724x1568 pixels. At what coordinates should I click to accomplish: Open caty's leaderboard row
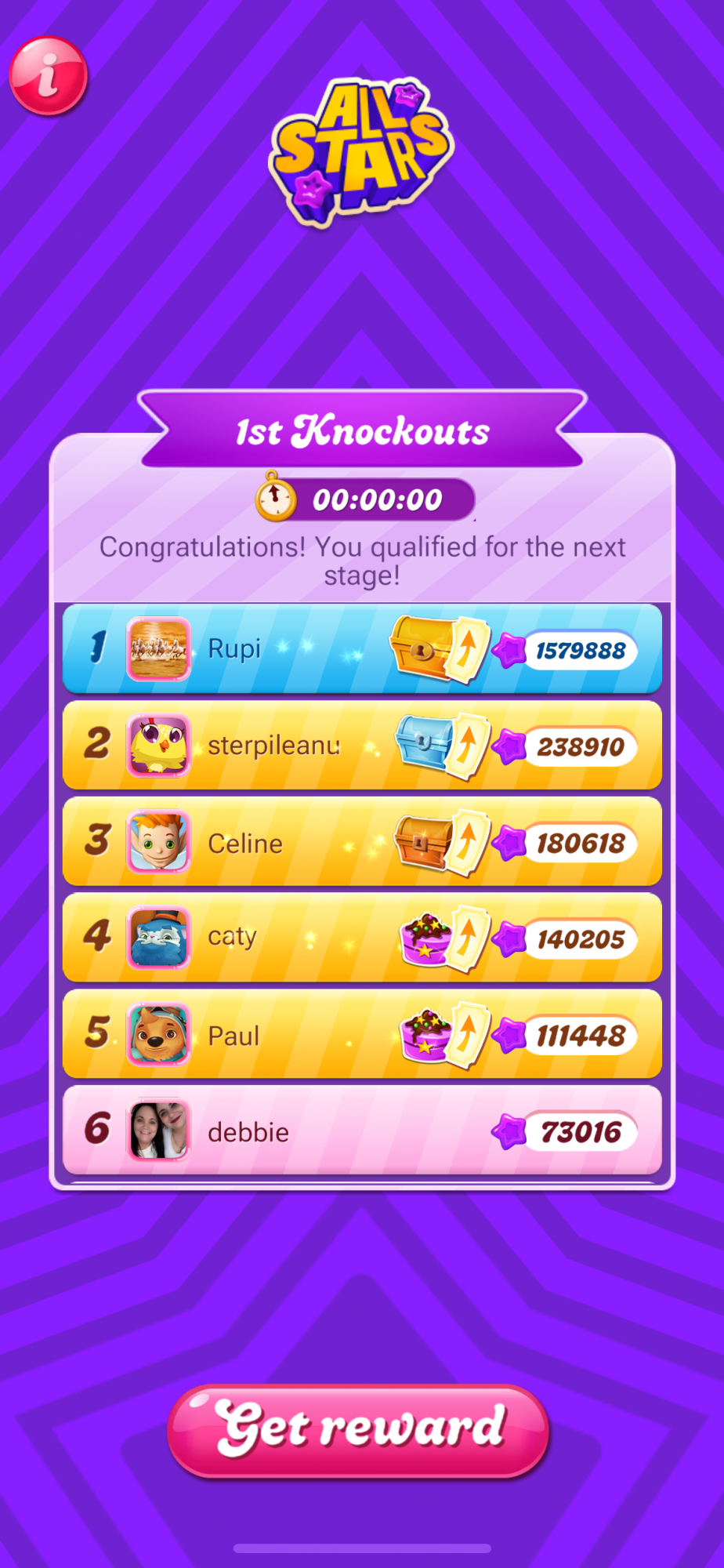[x=361, y=938]
